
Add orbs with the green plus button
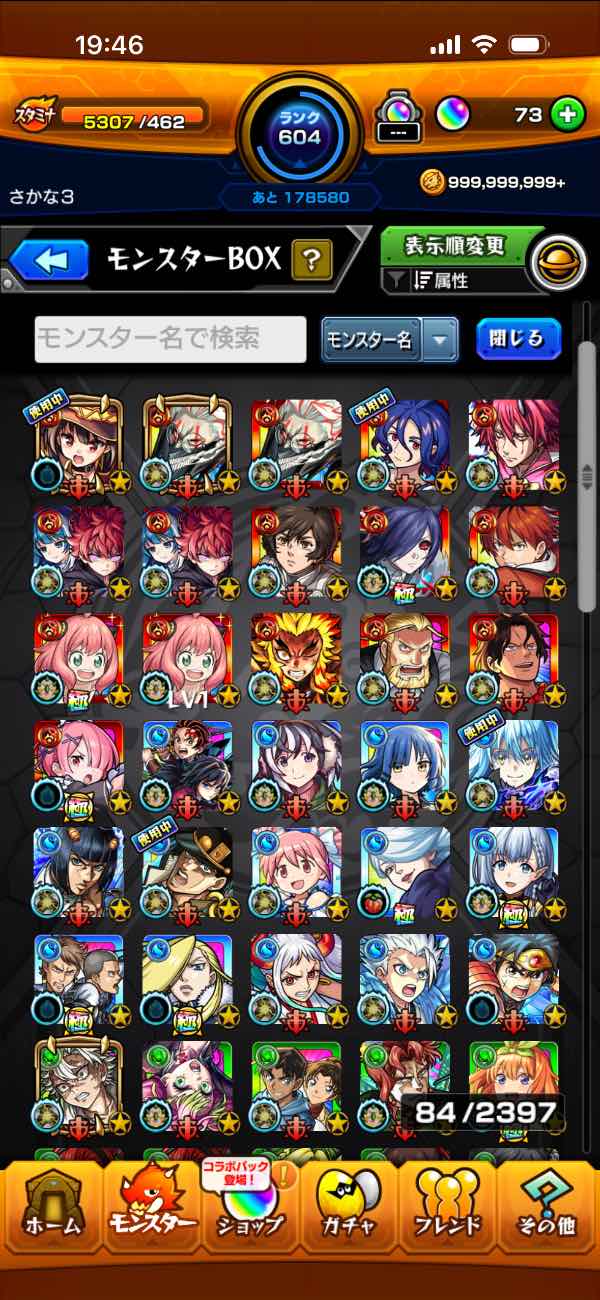coord(568,115)
